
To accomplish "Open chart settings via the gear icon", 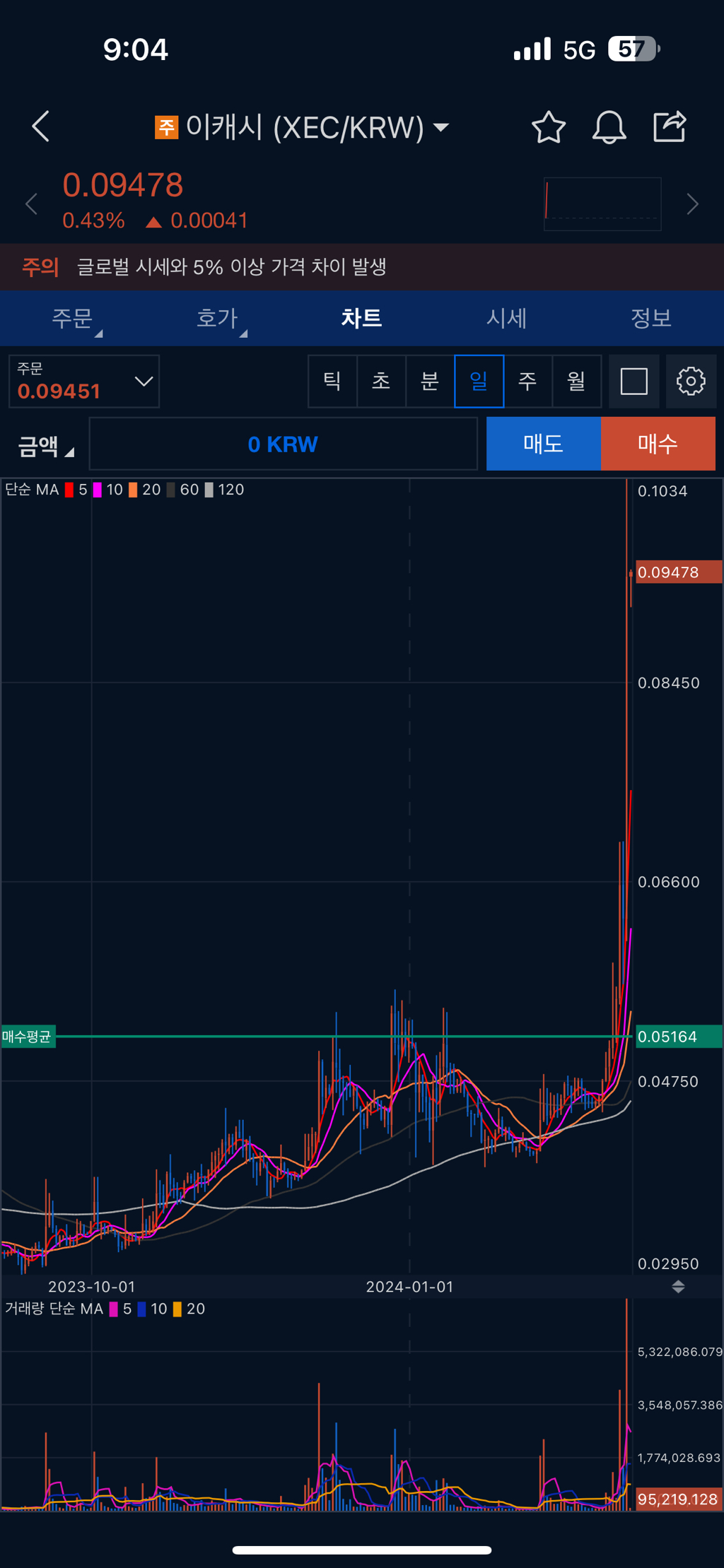I will pyautogui.click(x=691, y=382).
